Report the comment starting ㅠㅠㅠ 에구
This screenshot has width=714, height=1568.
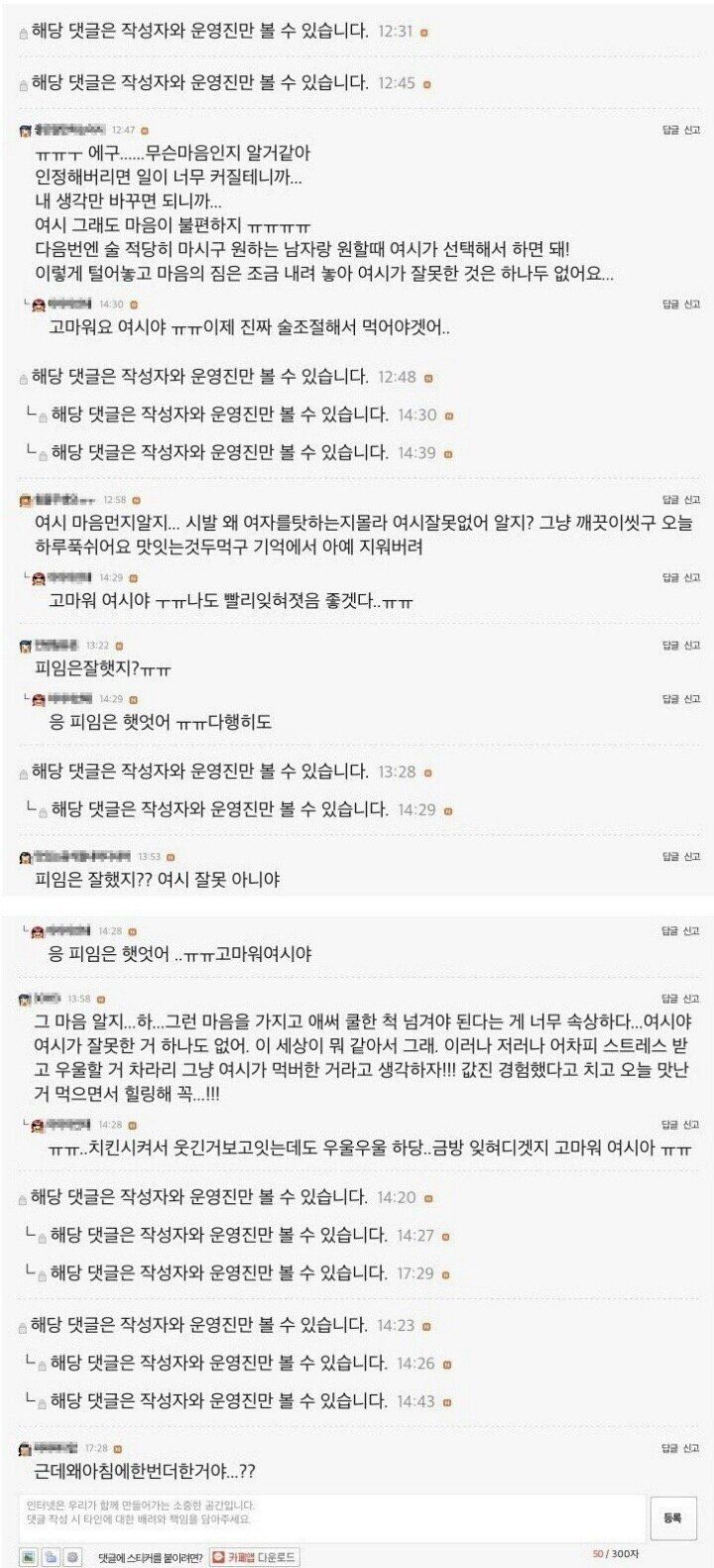pos(691,129)
